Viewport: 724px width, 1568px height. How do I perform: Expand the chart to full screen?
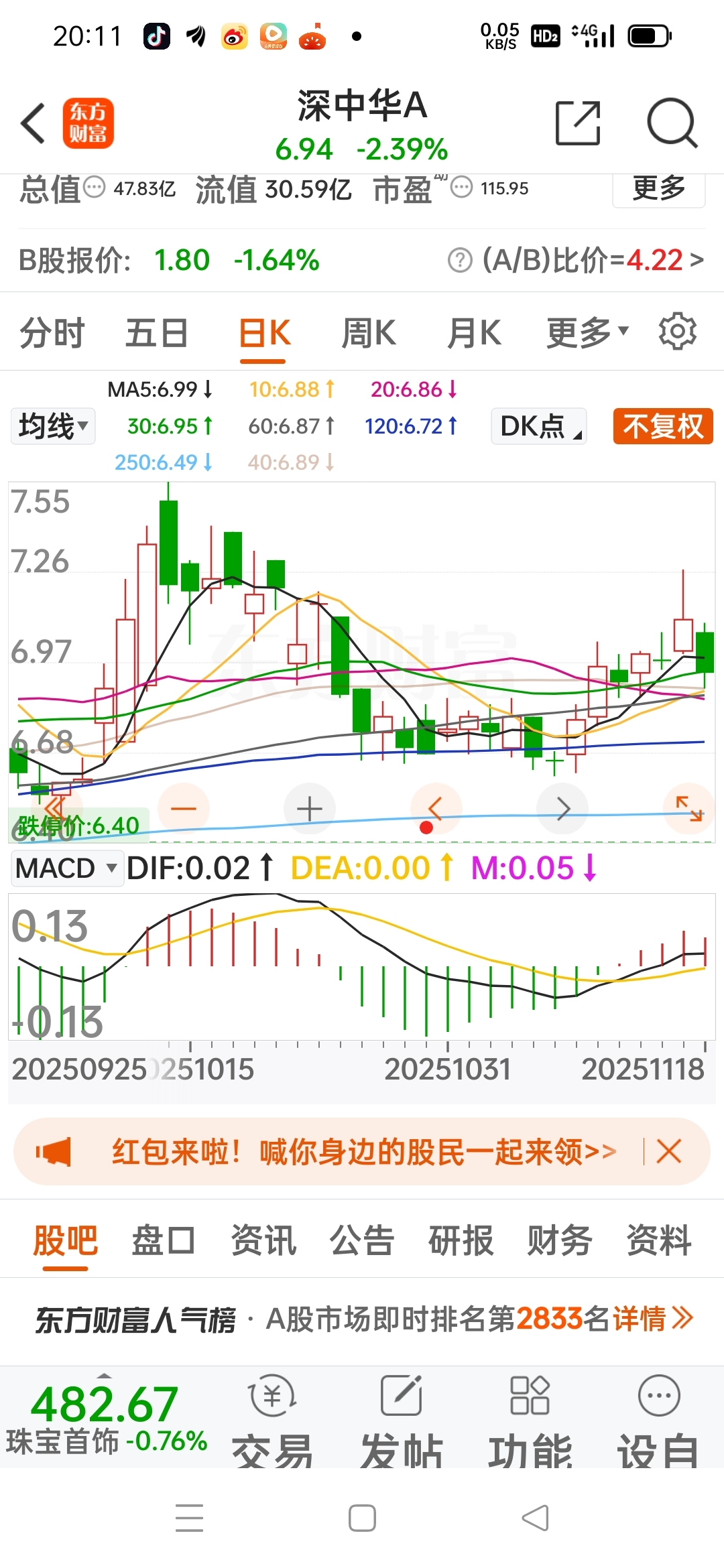[688, 809]
